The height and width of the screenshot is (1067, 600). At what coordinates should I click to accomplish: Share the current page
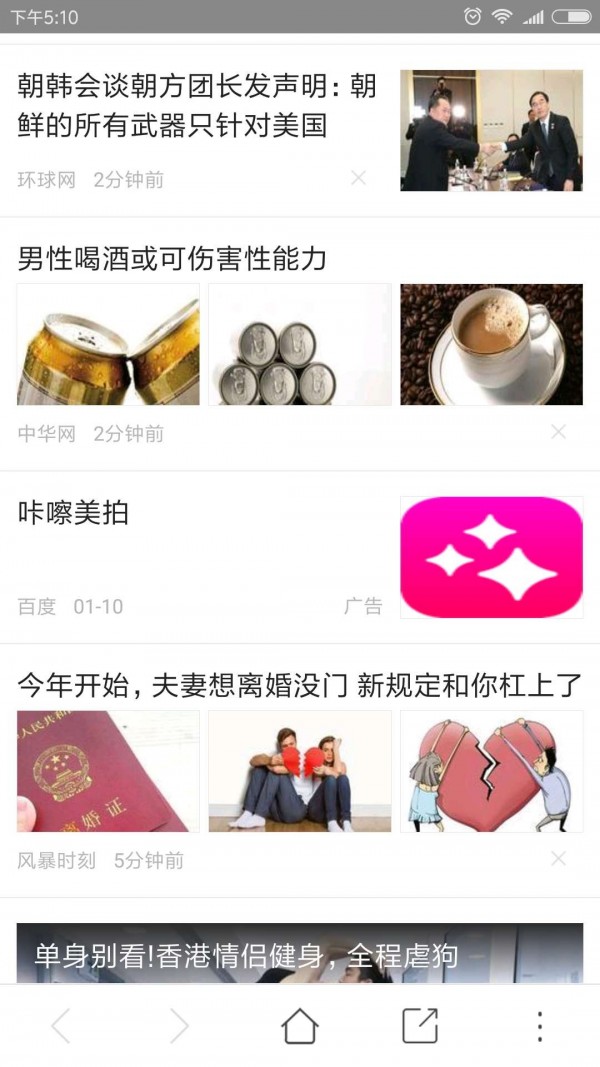point(420,1026)
